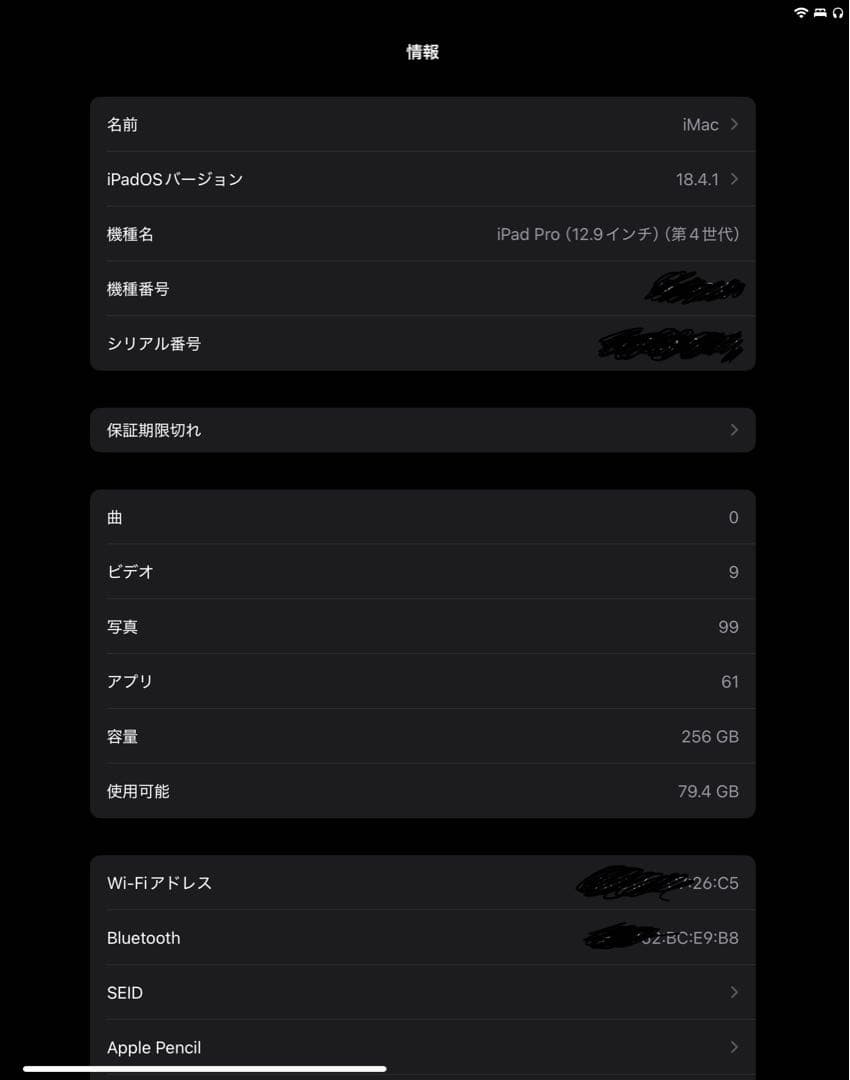Tap the battery status icon

point(820,13)
